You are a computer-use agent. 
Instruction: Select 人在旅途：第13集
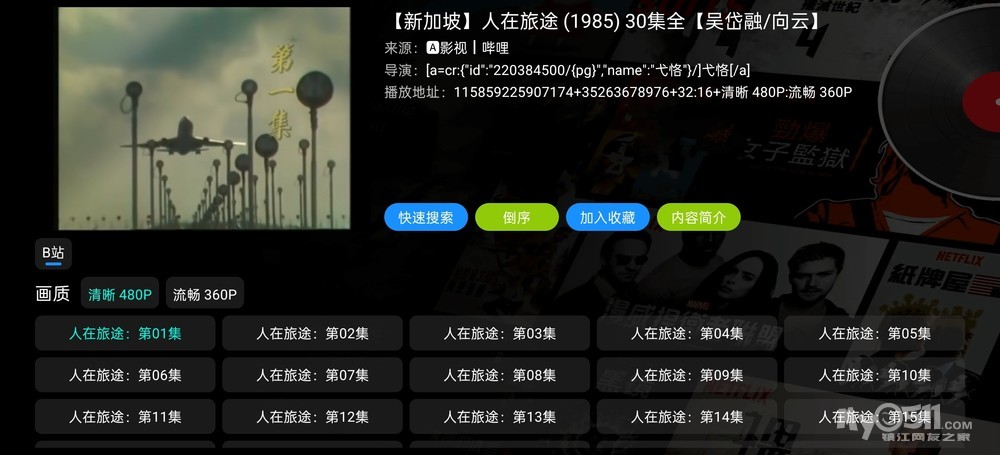tap(499, 416)
